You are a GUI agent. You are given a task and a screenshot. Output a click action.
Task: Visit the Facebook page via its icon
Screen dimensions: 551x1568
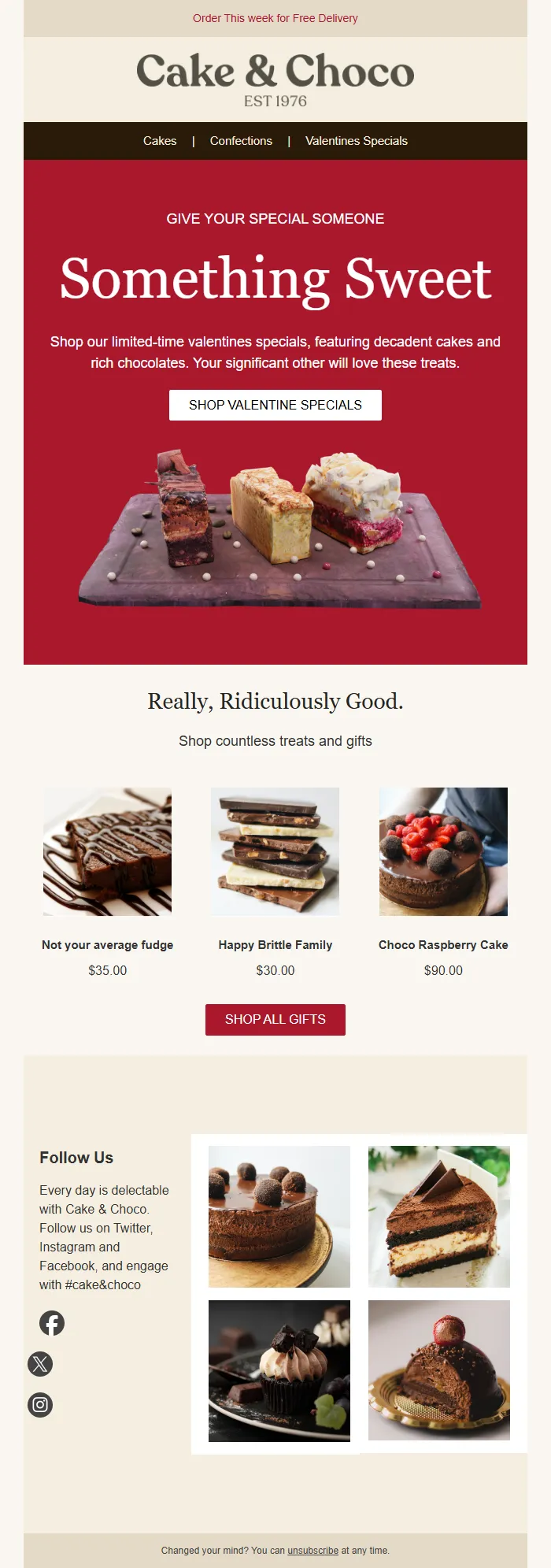52,1323
